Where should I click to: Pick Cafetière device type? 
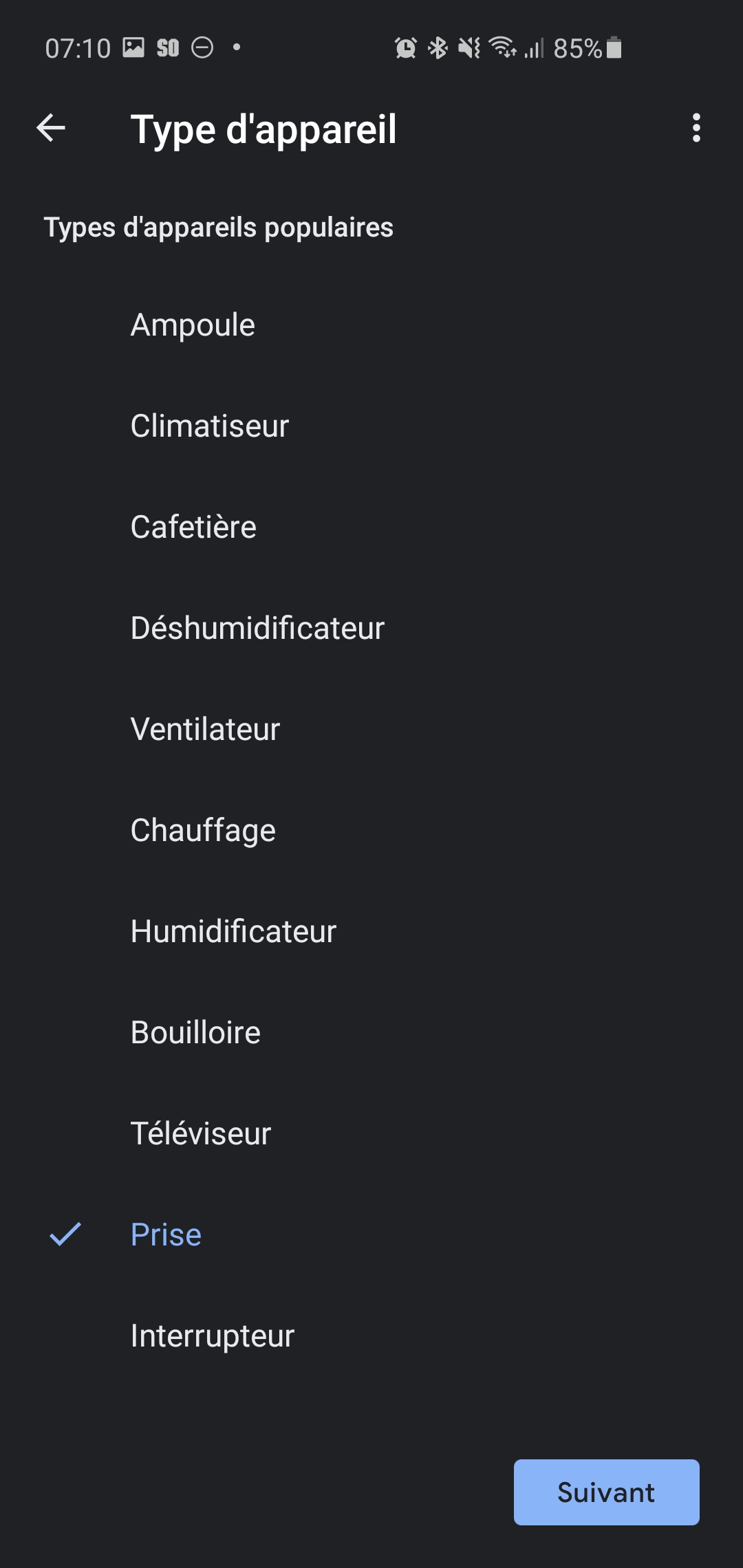pyautogui.click(x=371, y=527)
